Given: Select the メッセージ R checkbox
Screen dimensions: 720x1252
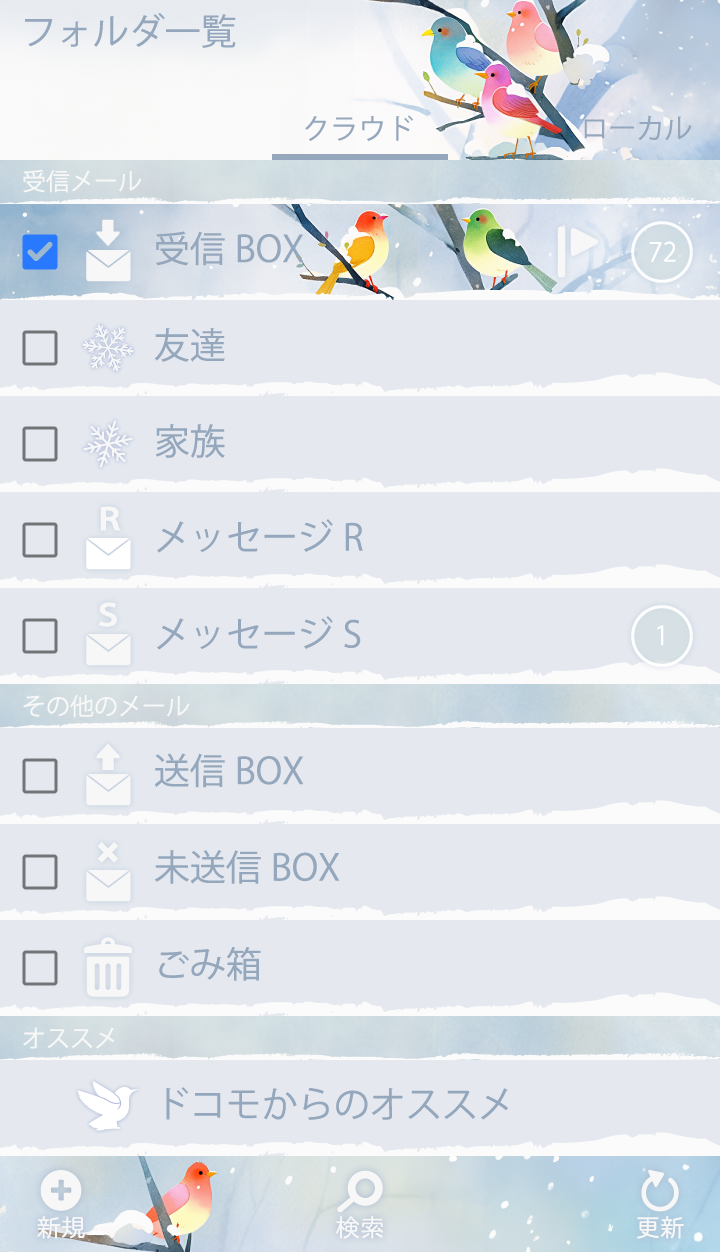Looking at the screenshot, I should pyautogui.click(x=40, y=540).
